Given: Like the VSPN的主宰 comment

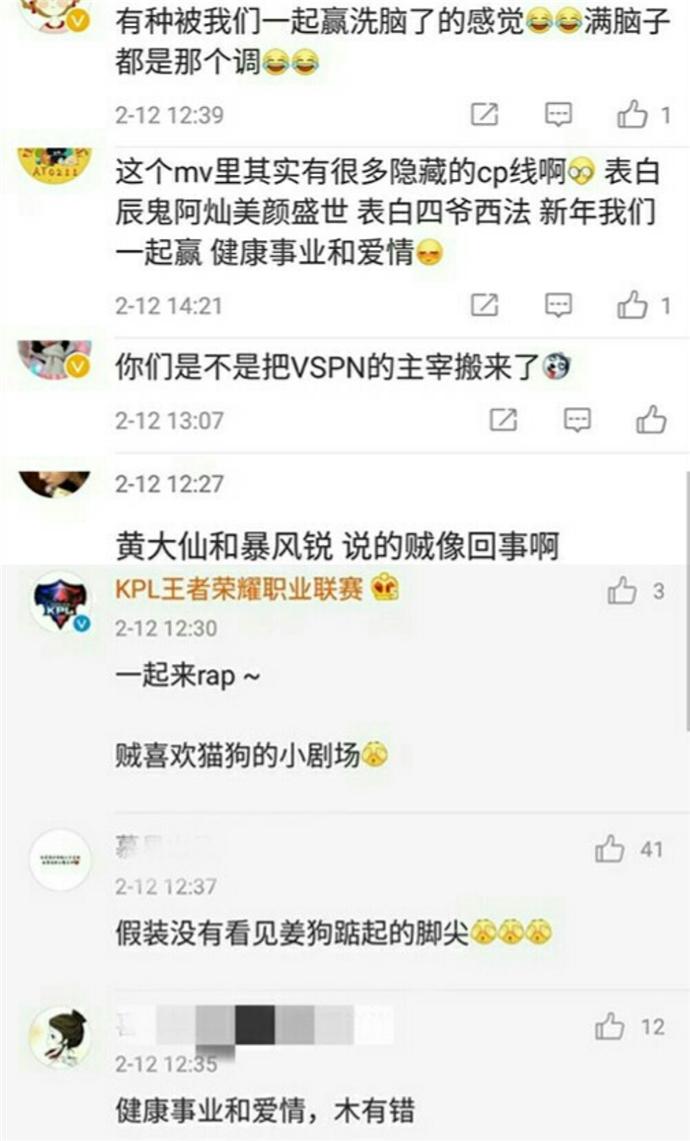Looking at the screenshot, I should (x=651, y=419).
